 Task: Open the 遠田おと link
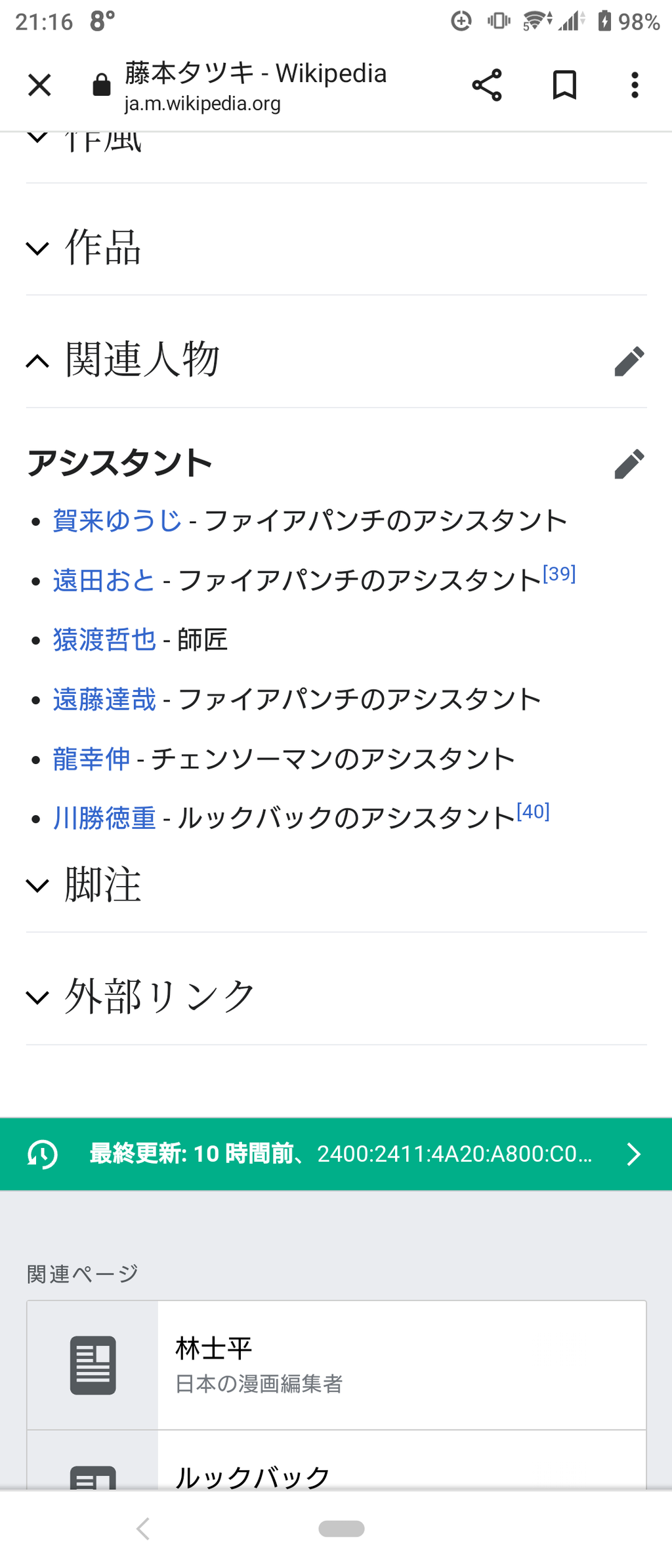[x=104, y=581]
